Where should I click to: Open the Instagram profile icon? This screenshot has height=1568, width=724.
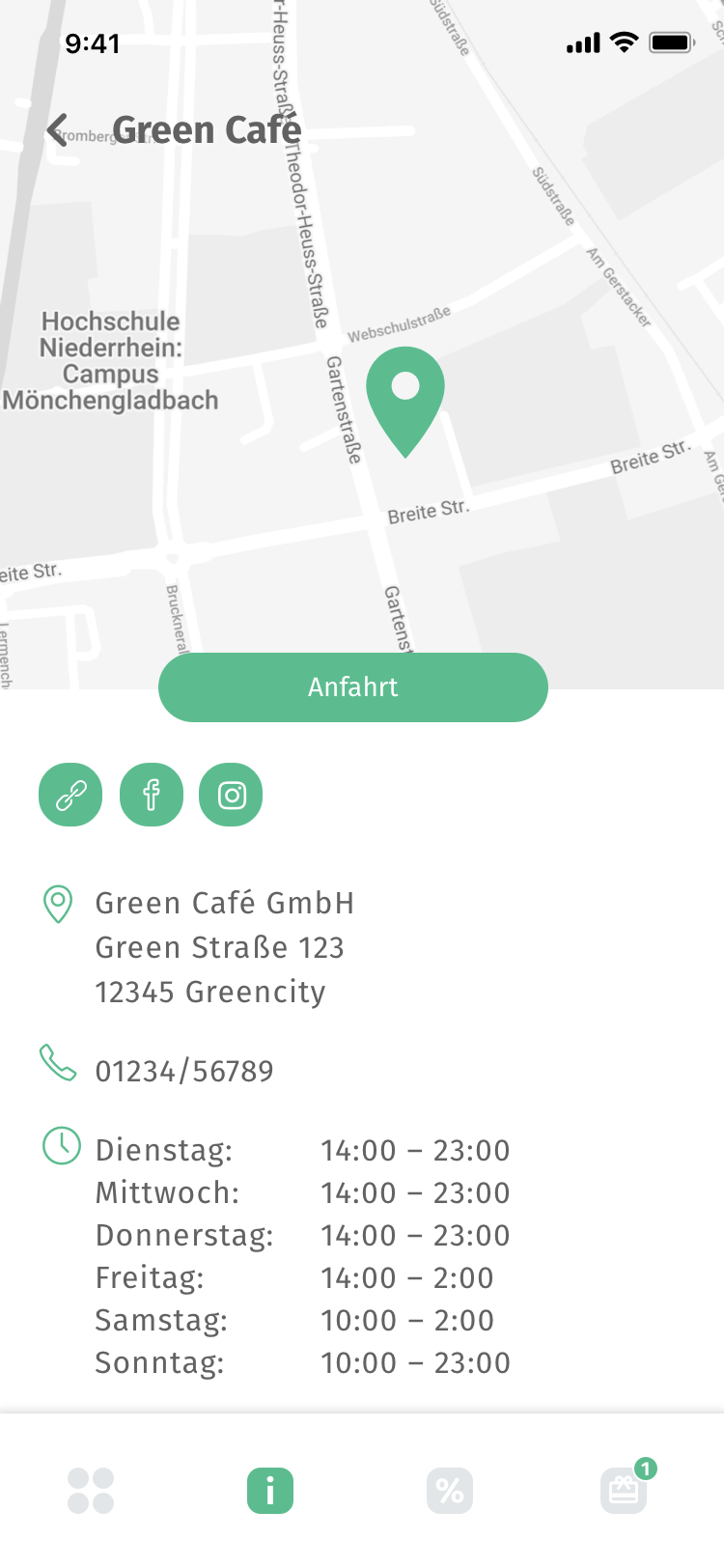(x=231, y=795)
